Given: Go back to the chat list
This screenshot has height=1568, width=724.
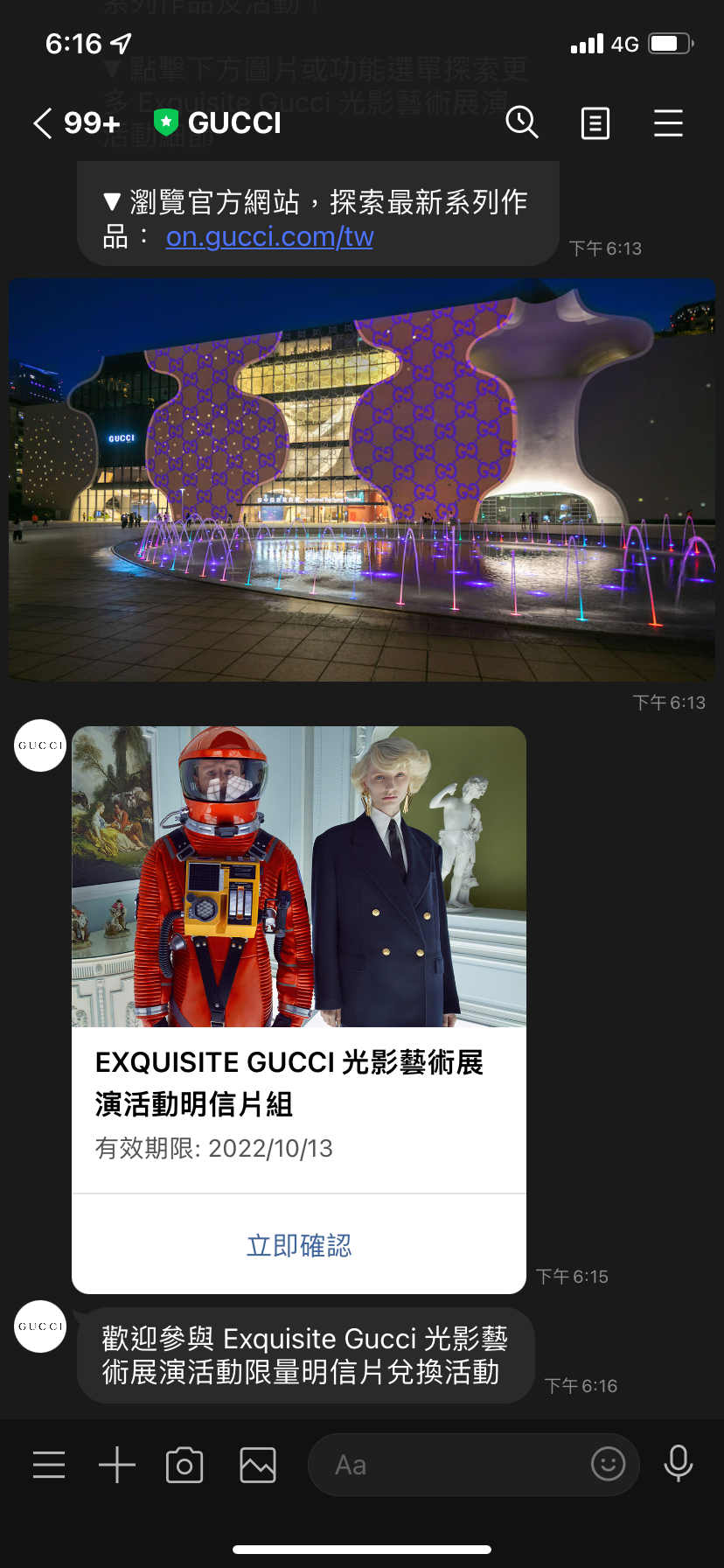Looking at the screenshot, I should [44, 123].
